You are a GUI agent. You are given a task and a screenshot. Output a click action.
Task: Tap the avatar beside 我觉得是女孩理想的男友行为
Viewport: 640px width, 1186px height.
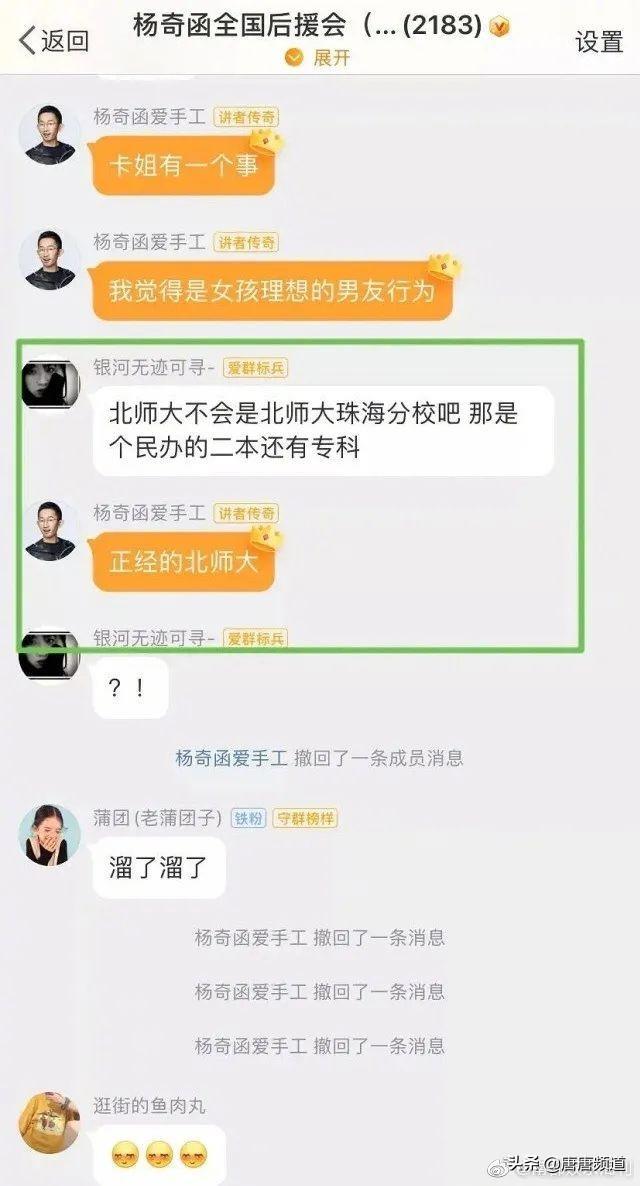[x=50, y=260]
